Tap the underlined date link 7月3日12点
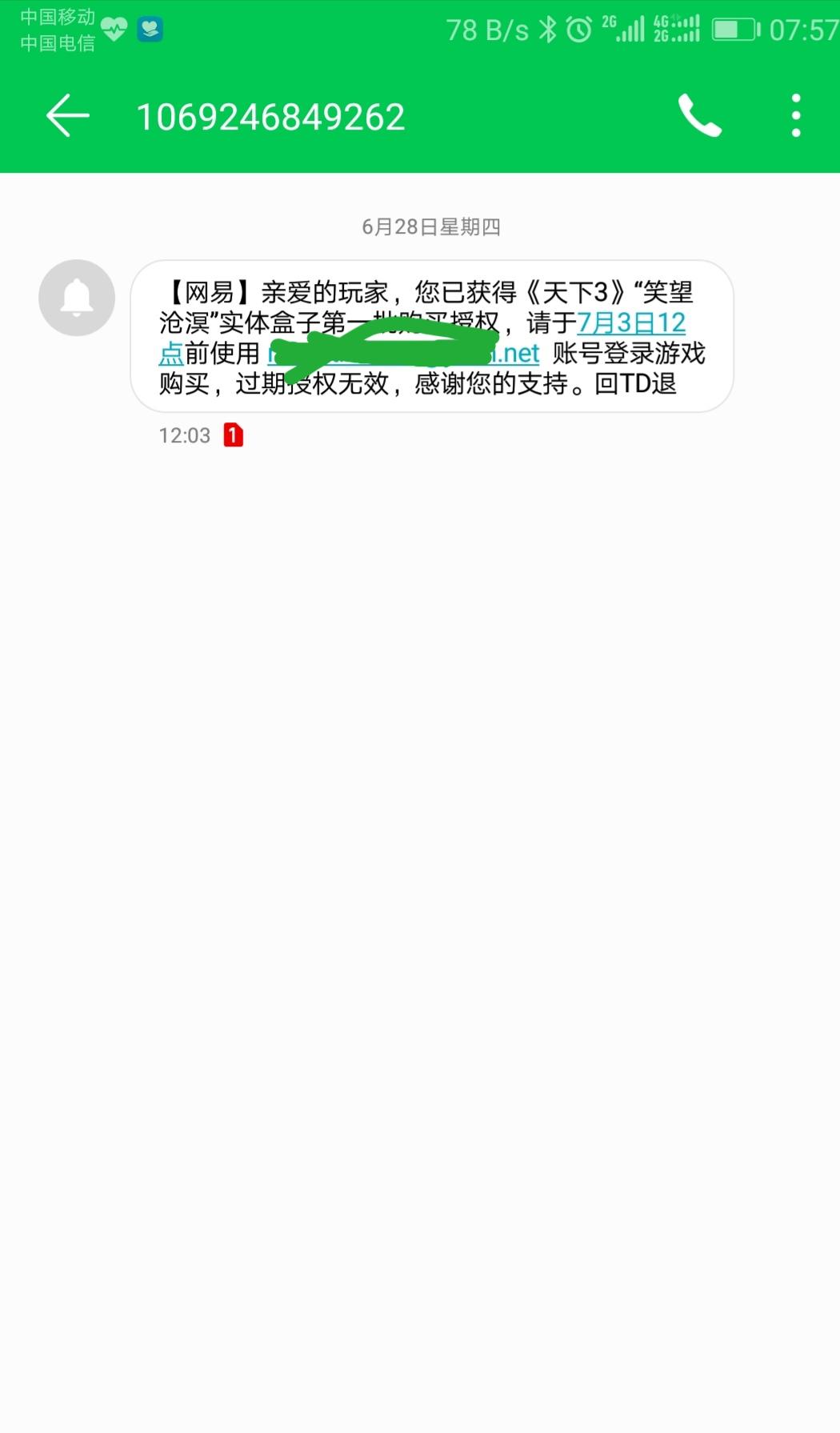Viewport: 840px width, 1433px height. (631, 323)
